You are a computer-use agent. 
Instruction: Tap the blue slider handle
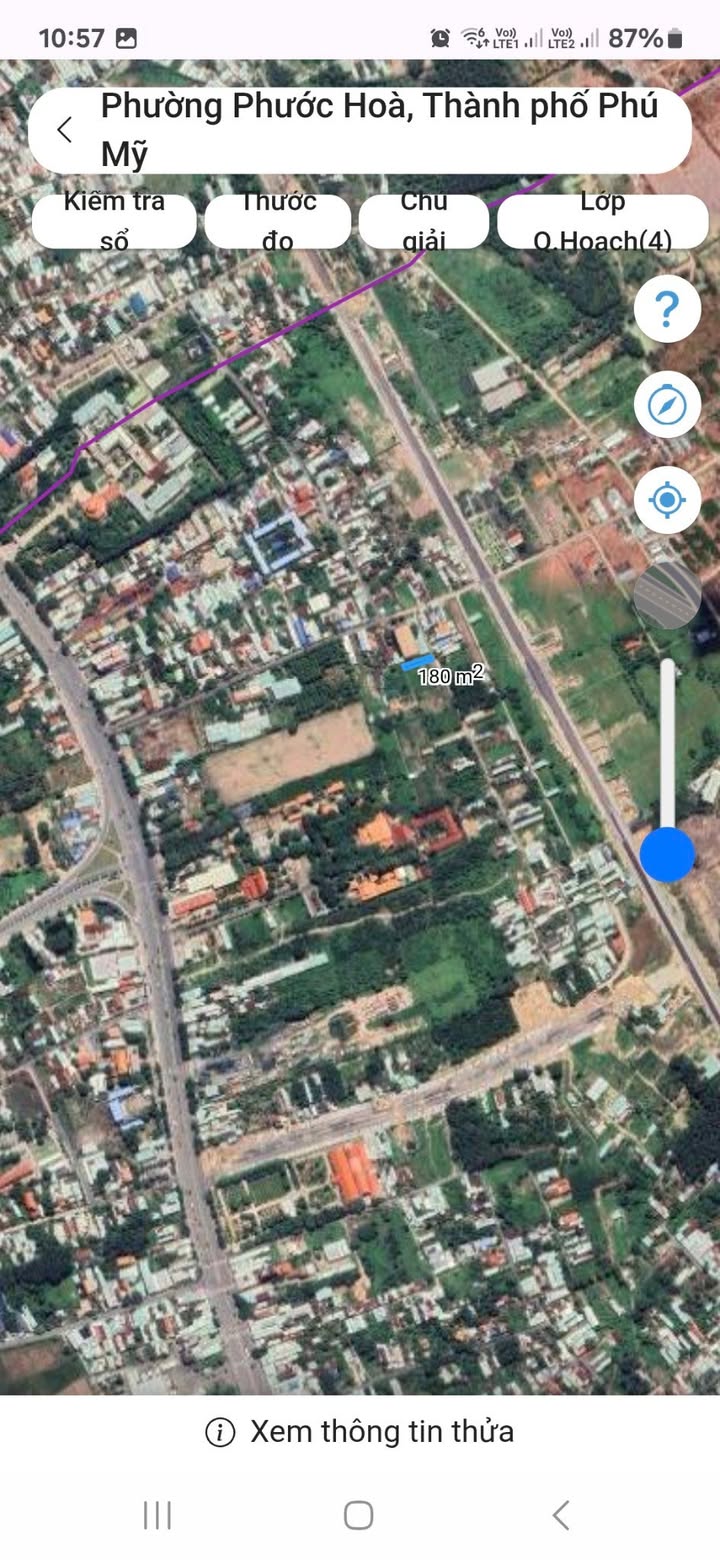click(x=667, y=855)
